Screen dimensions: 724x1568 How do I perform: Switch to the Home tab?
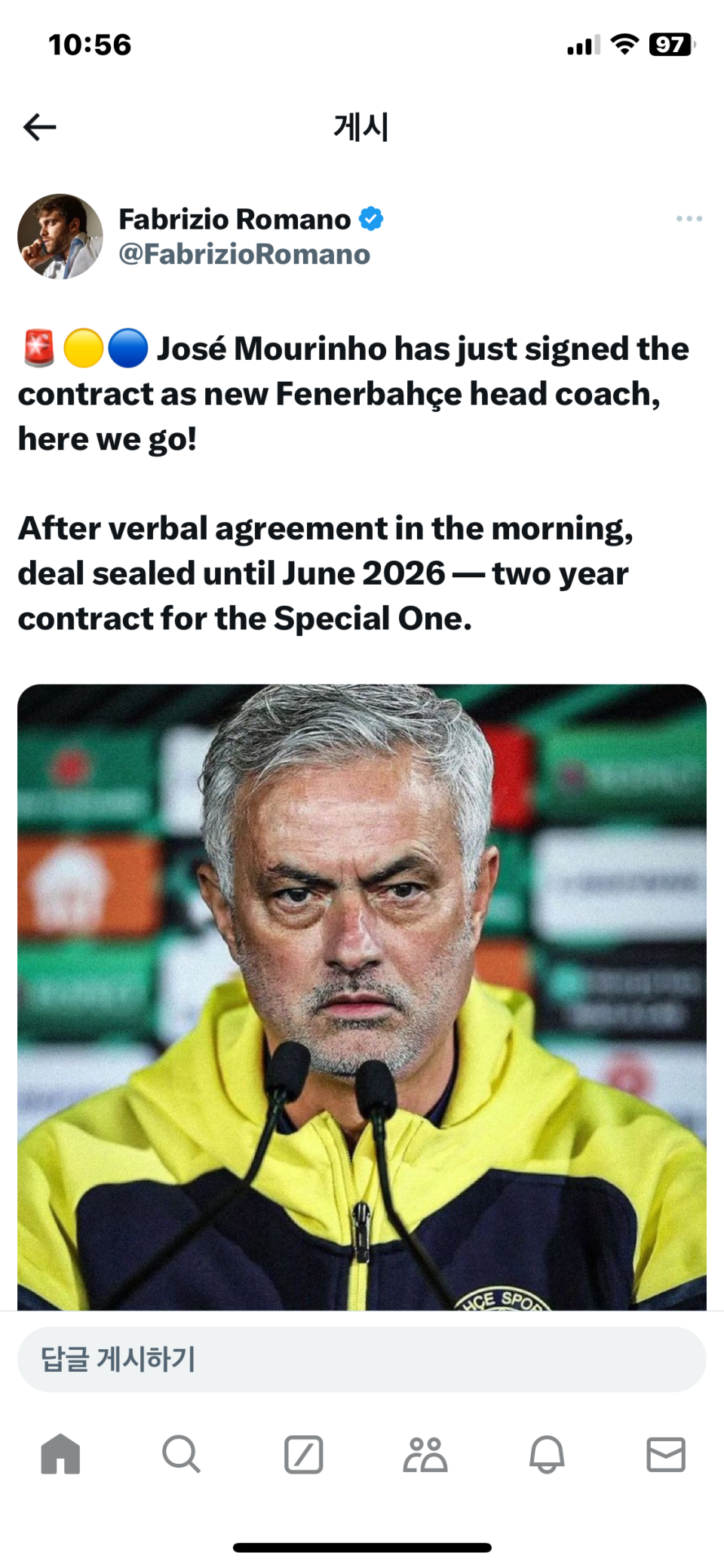coord(60,1454)
